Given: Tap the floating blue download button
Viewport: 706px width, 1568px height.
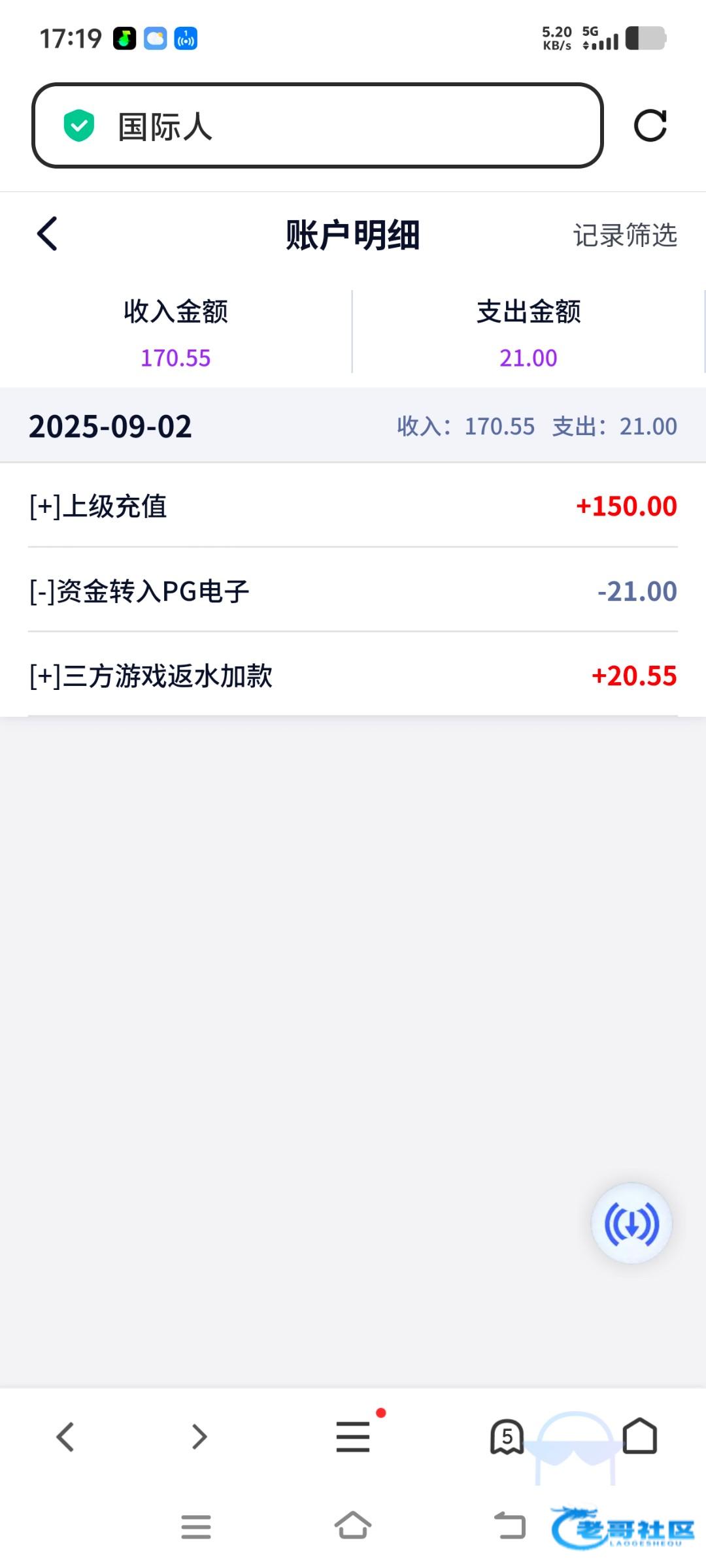Looking at the screenshot, I should [x=631, y=1224].
